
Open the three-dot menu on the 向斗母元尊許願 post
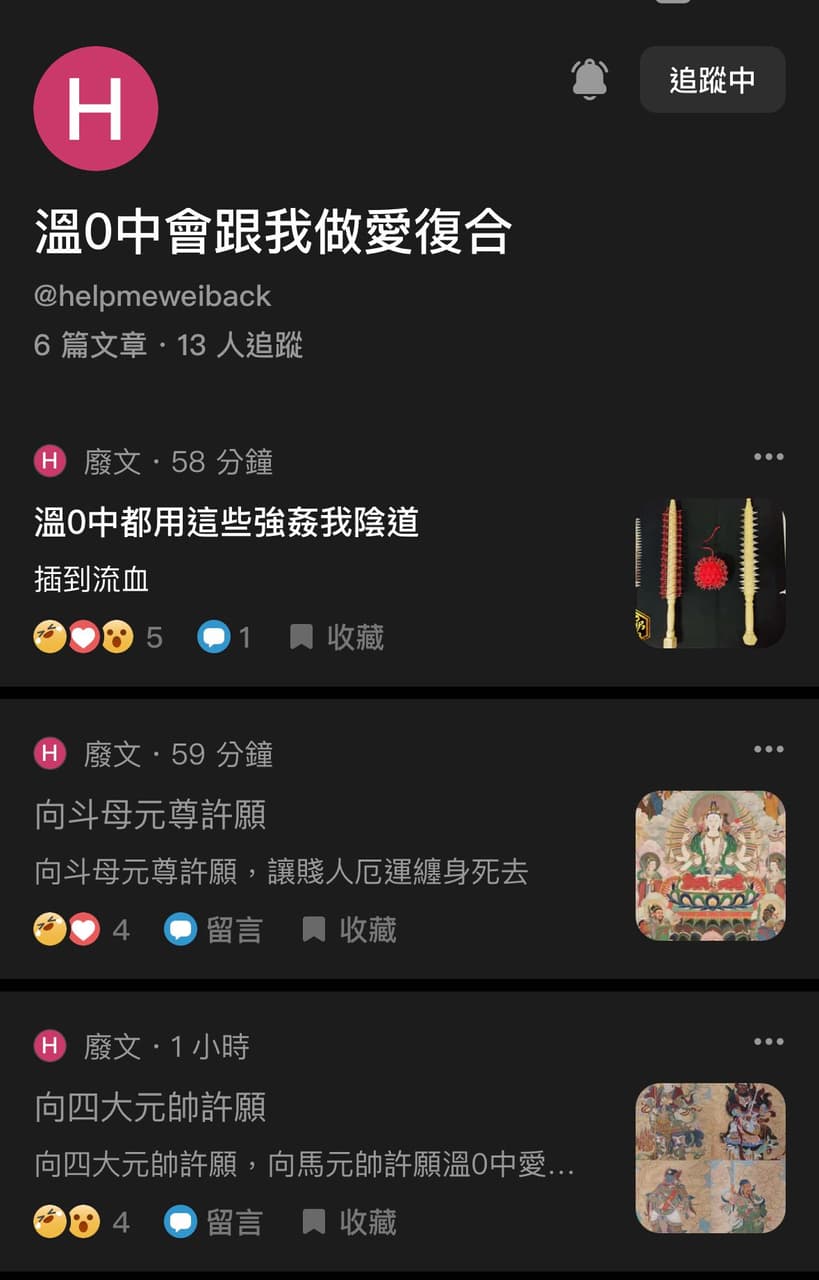pyautogui.click(x=768, y=747)
